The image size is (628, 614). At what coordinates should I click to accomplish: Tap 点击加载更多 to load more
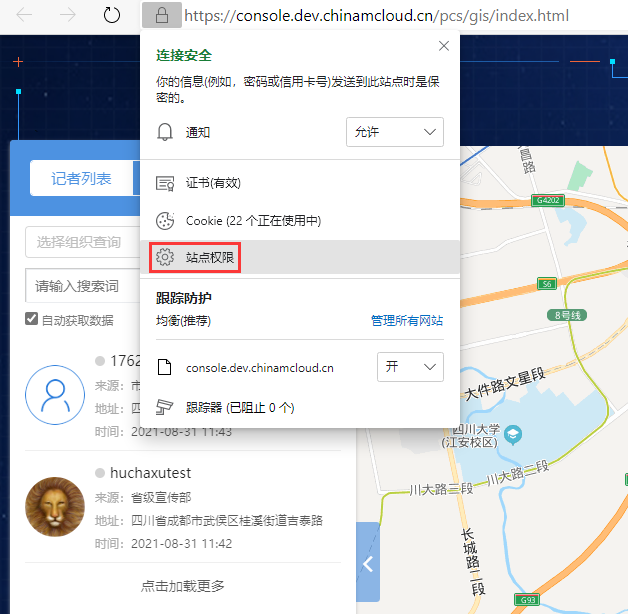pos(182,586)
